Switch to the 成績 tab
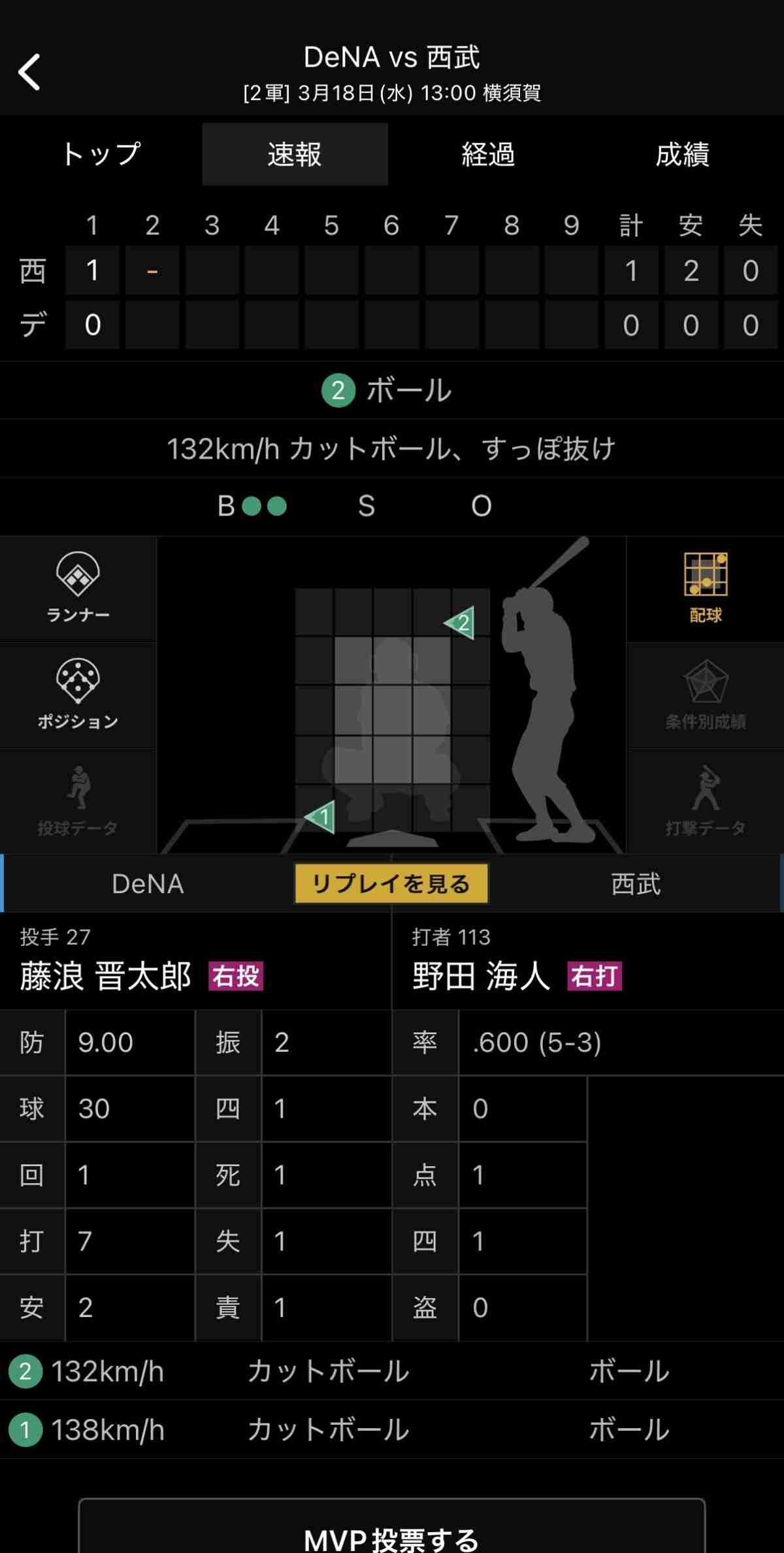Viewport: 784px width, 1553px height. point(682,155)
